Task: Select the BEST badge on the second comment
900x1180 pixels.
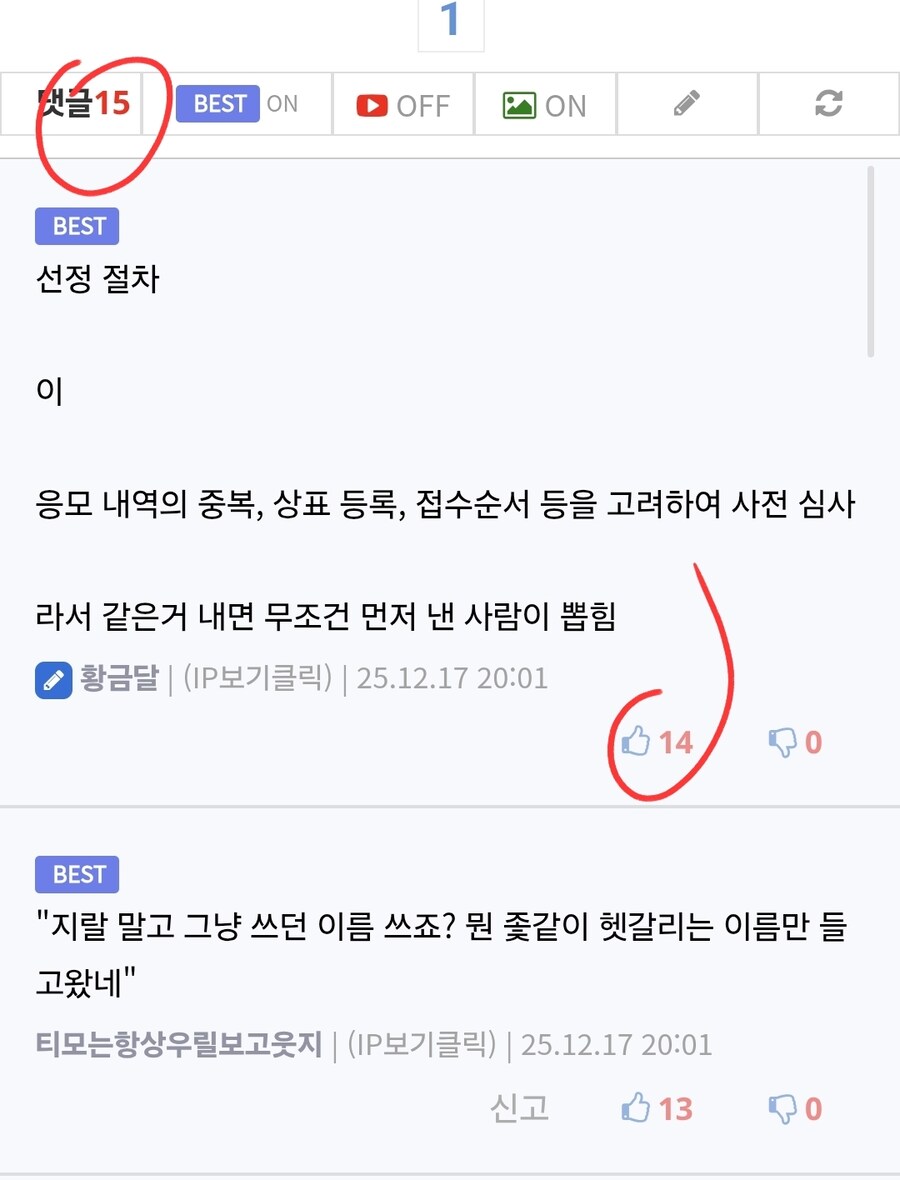Action: pos(77,874)
